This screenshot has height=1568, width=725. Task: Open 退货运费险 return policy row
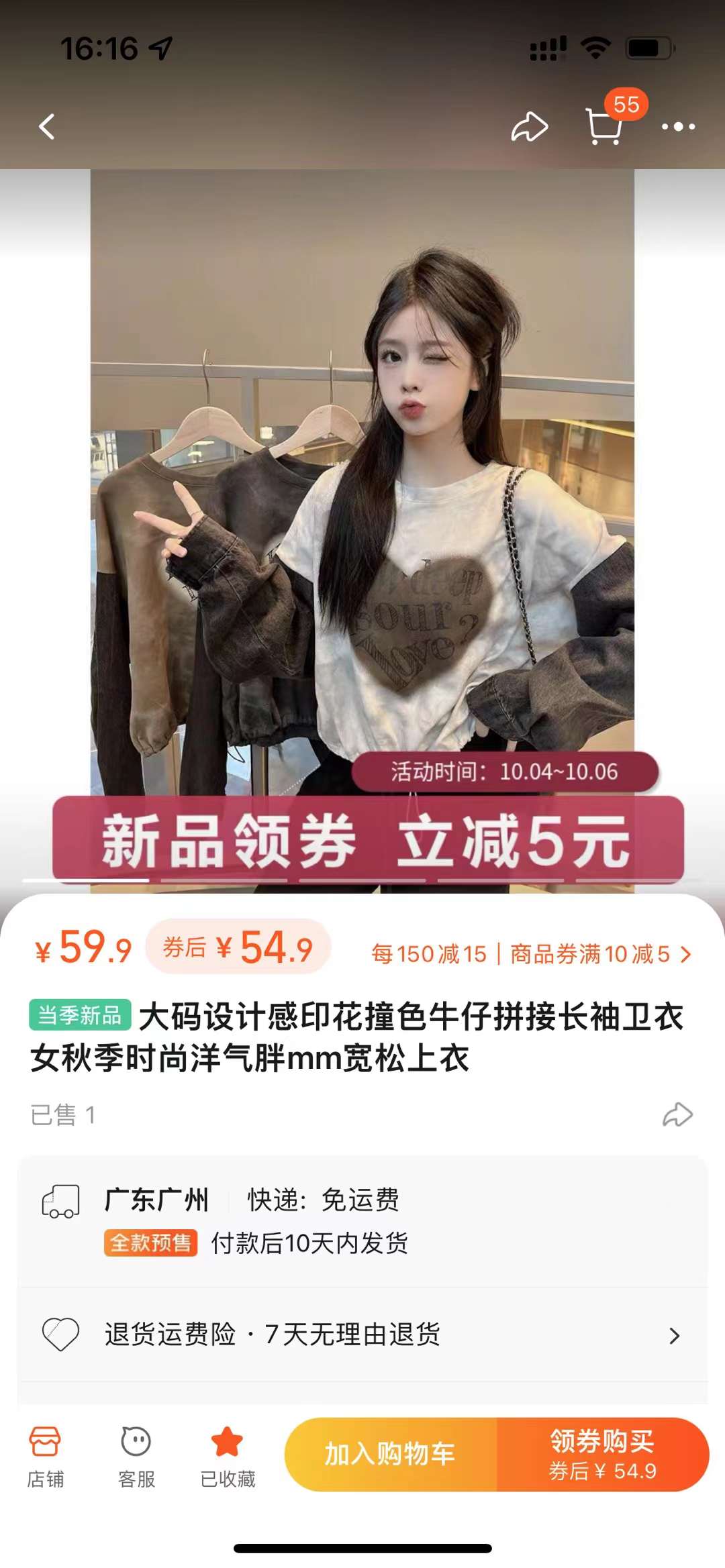coord(362,1335)
